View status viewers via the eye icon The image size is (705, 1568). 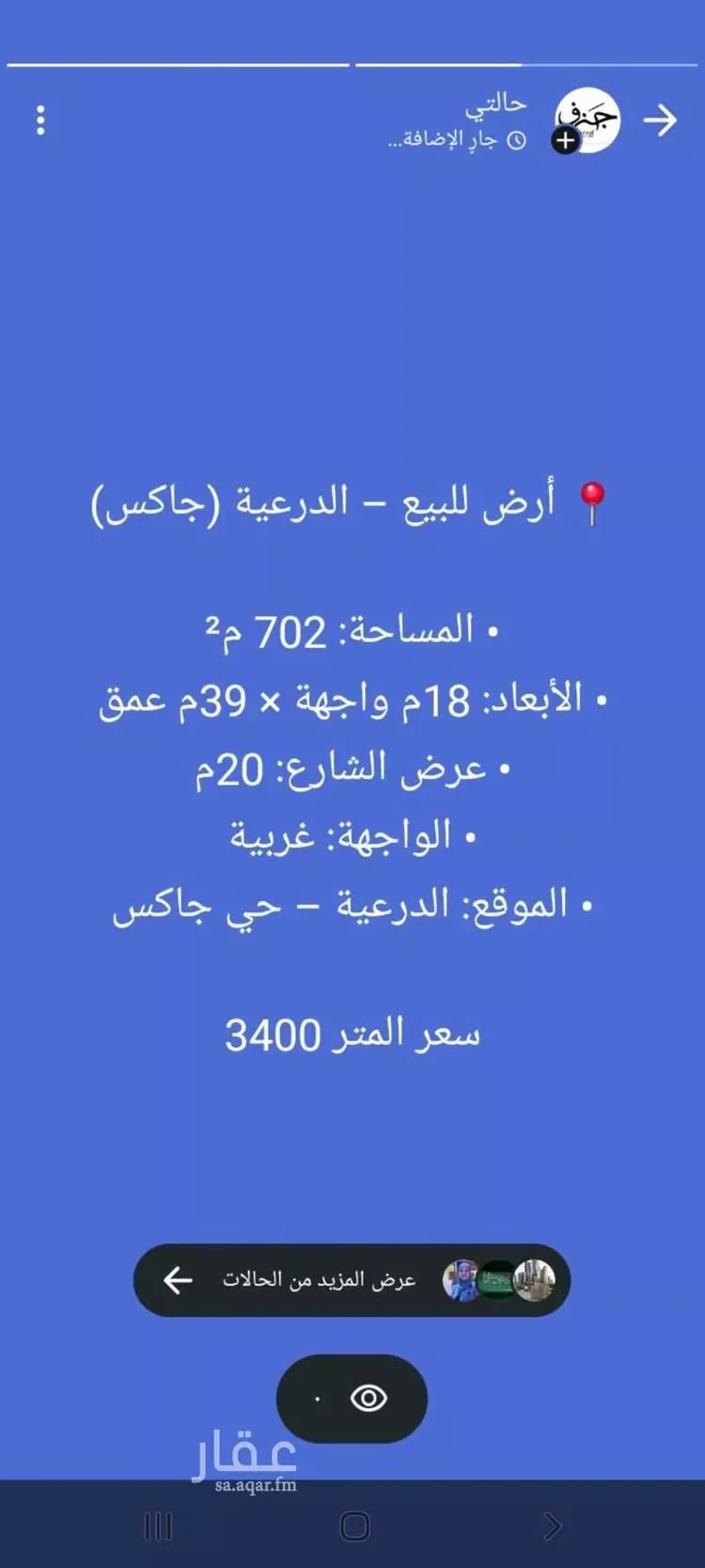(x=352, y=1399)
